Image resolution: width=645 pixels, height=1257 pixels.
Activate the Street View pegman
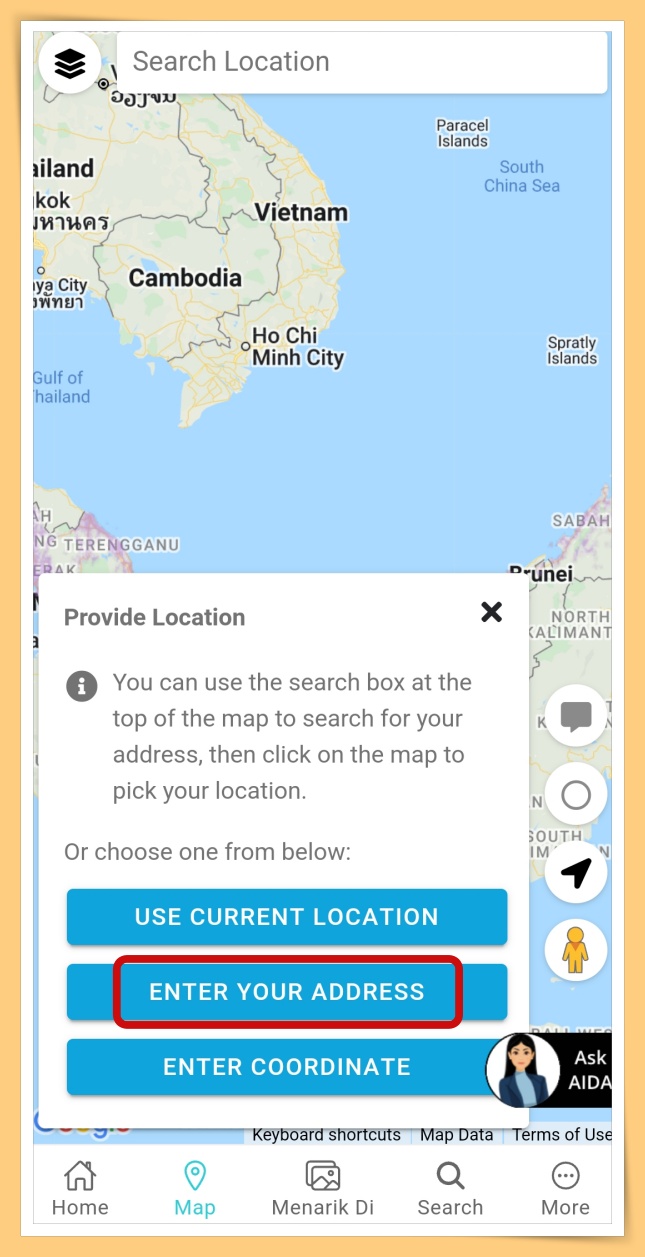pos(576,950)
